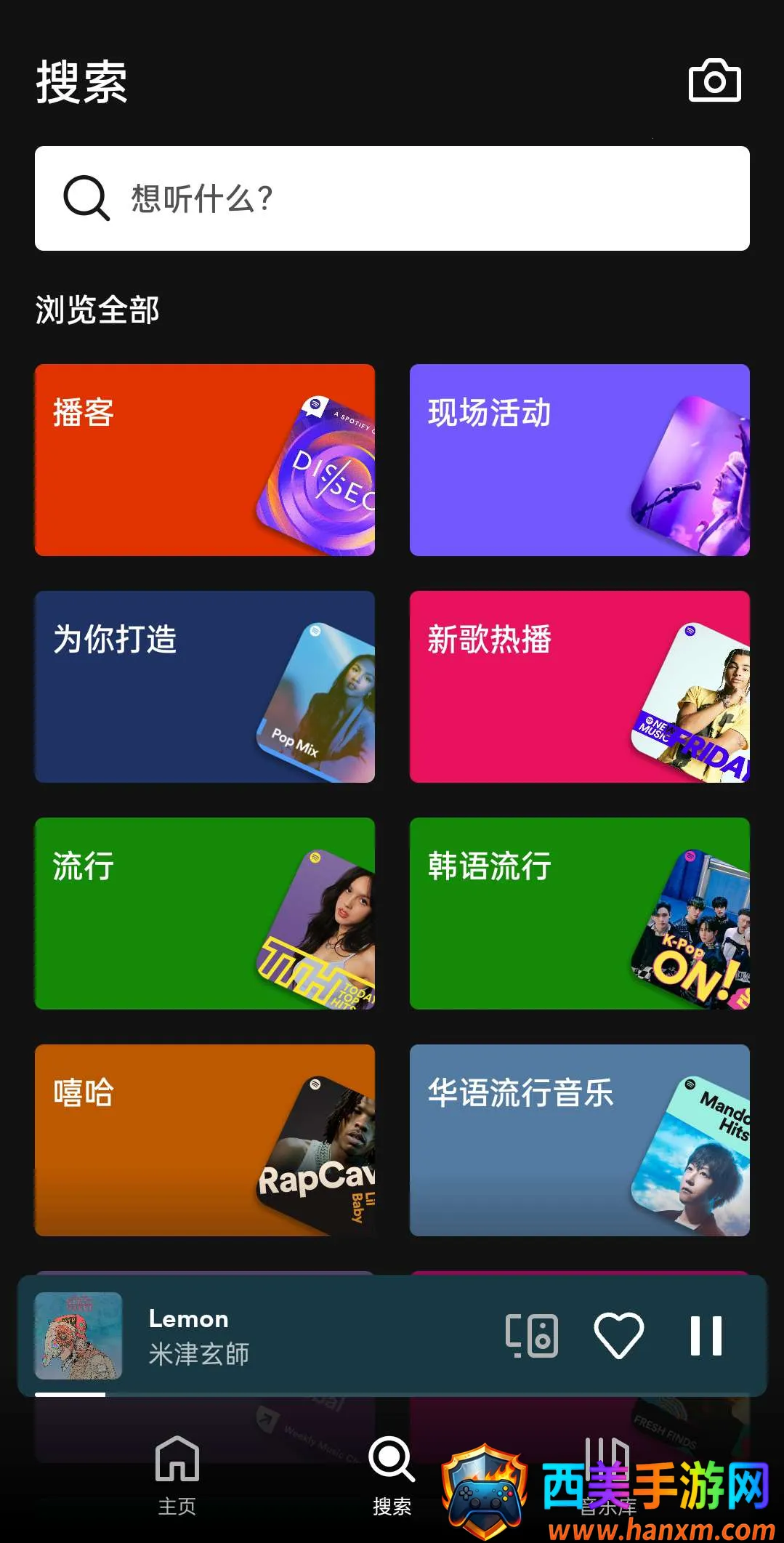The height and width of the screenshot is (1543, 784).
Task: Open the connect to device icon
Action: pyautogui.click(x=532, y=1336)
